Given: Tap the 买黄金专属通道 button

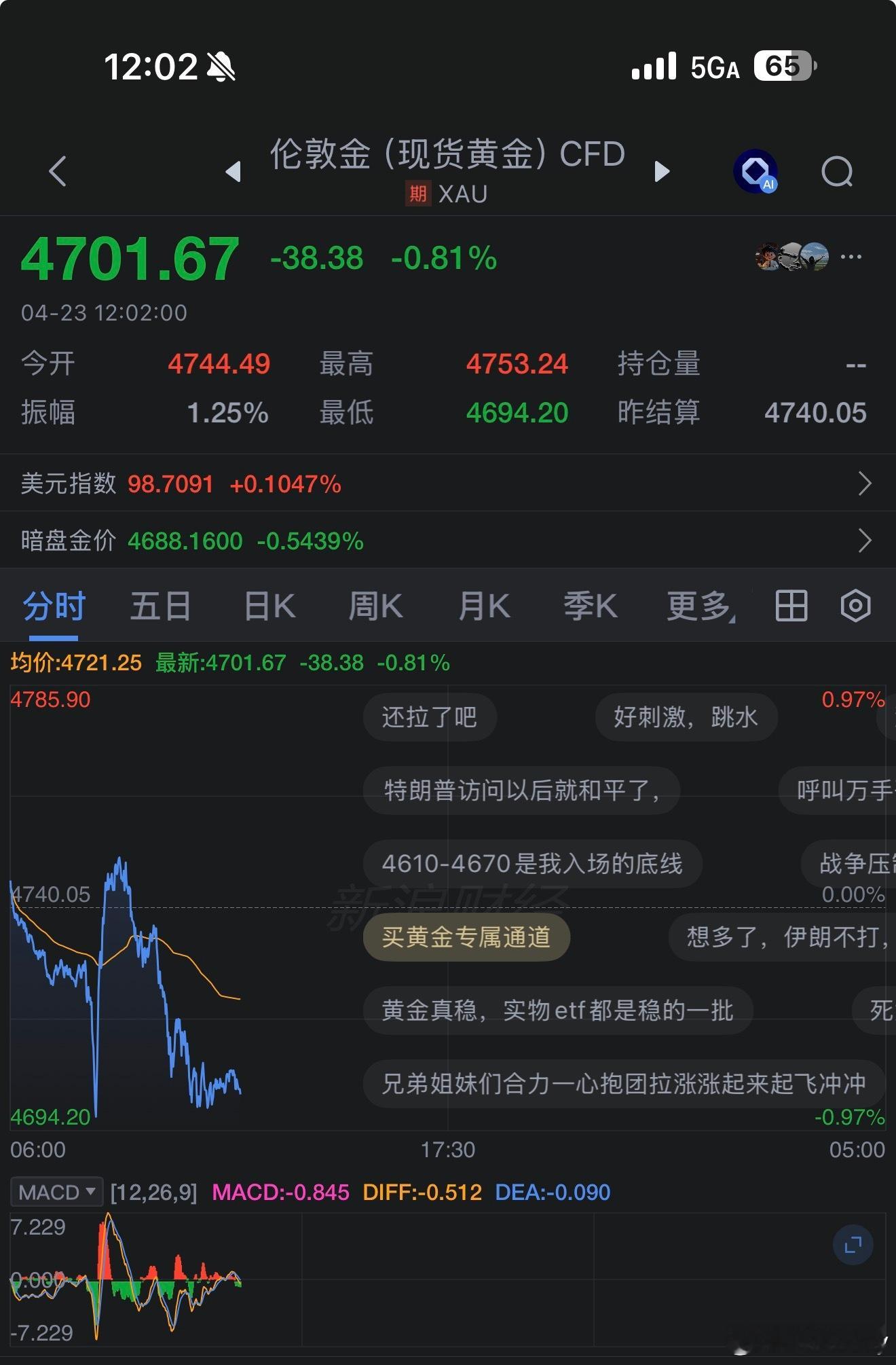Looking at the screenshot, I should 466,936.
